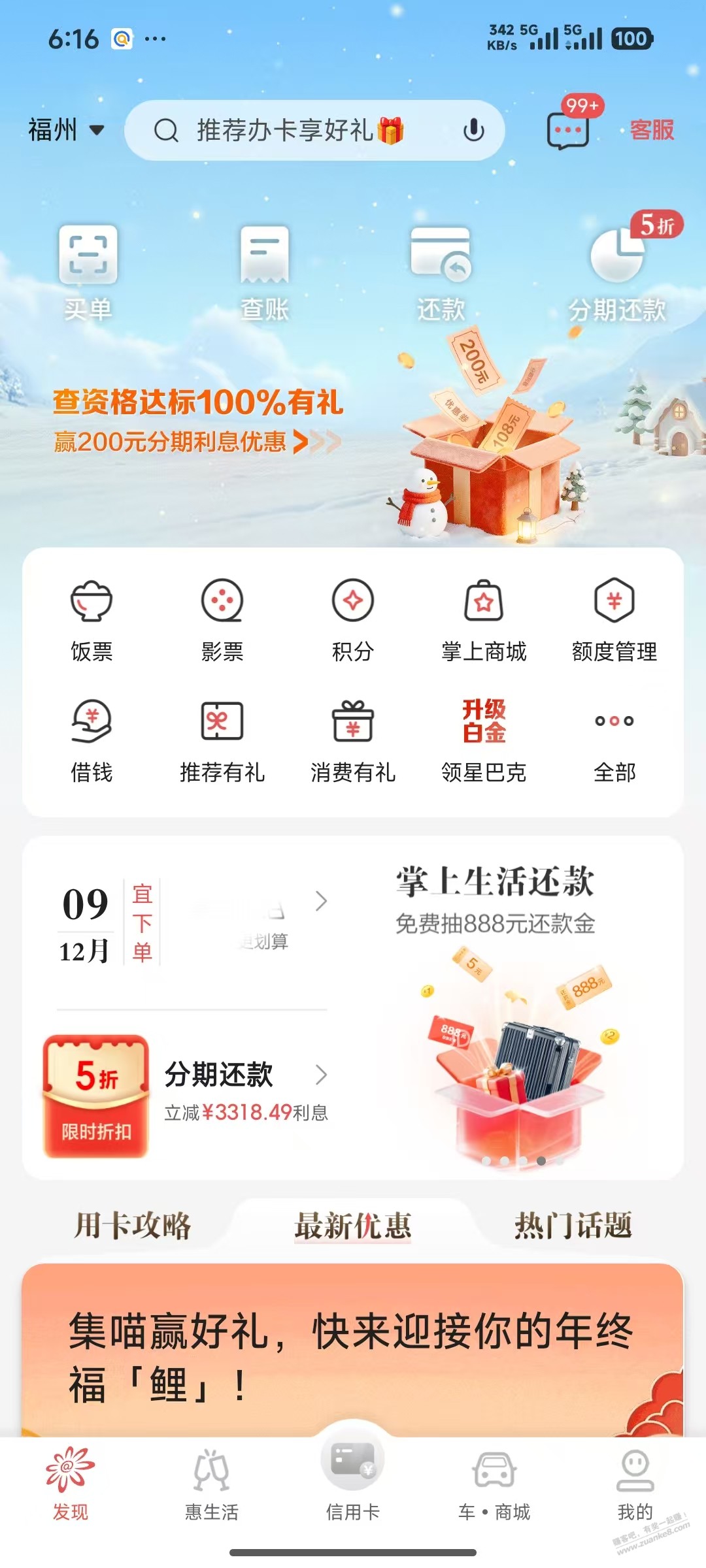The width and height of the screenshot is (706, 1568).
Task: Contact 客服 customer service
Action: [651, 130]
